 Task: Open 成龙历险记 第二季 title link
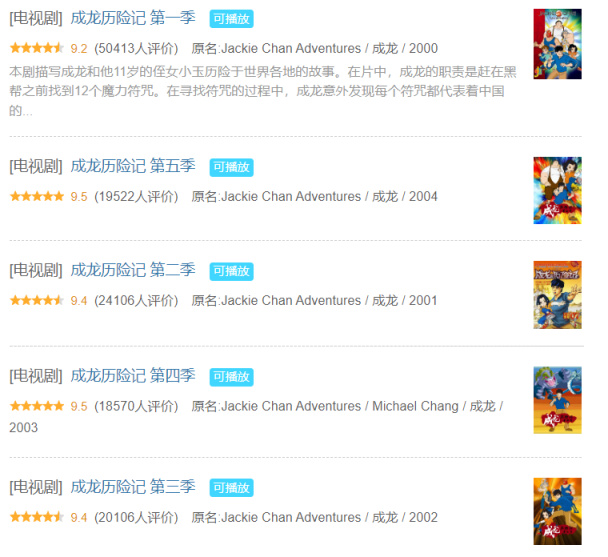(133, 270)
